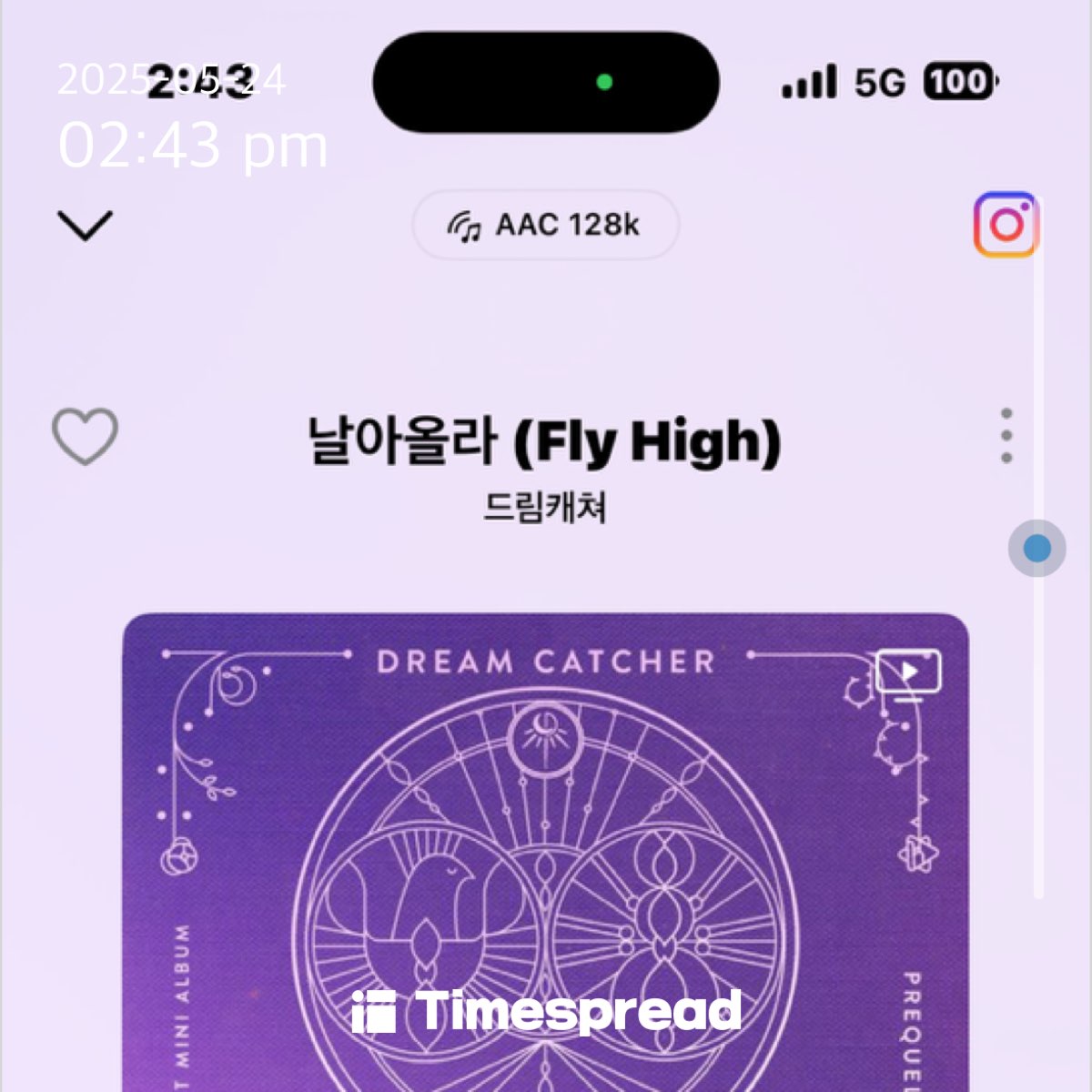Tap the music video icon on album art
This screenshot has width=1092, height=1092.
pos(907,673)
